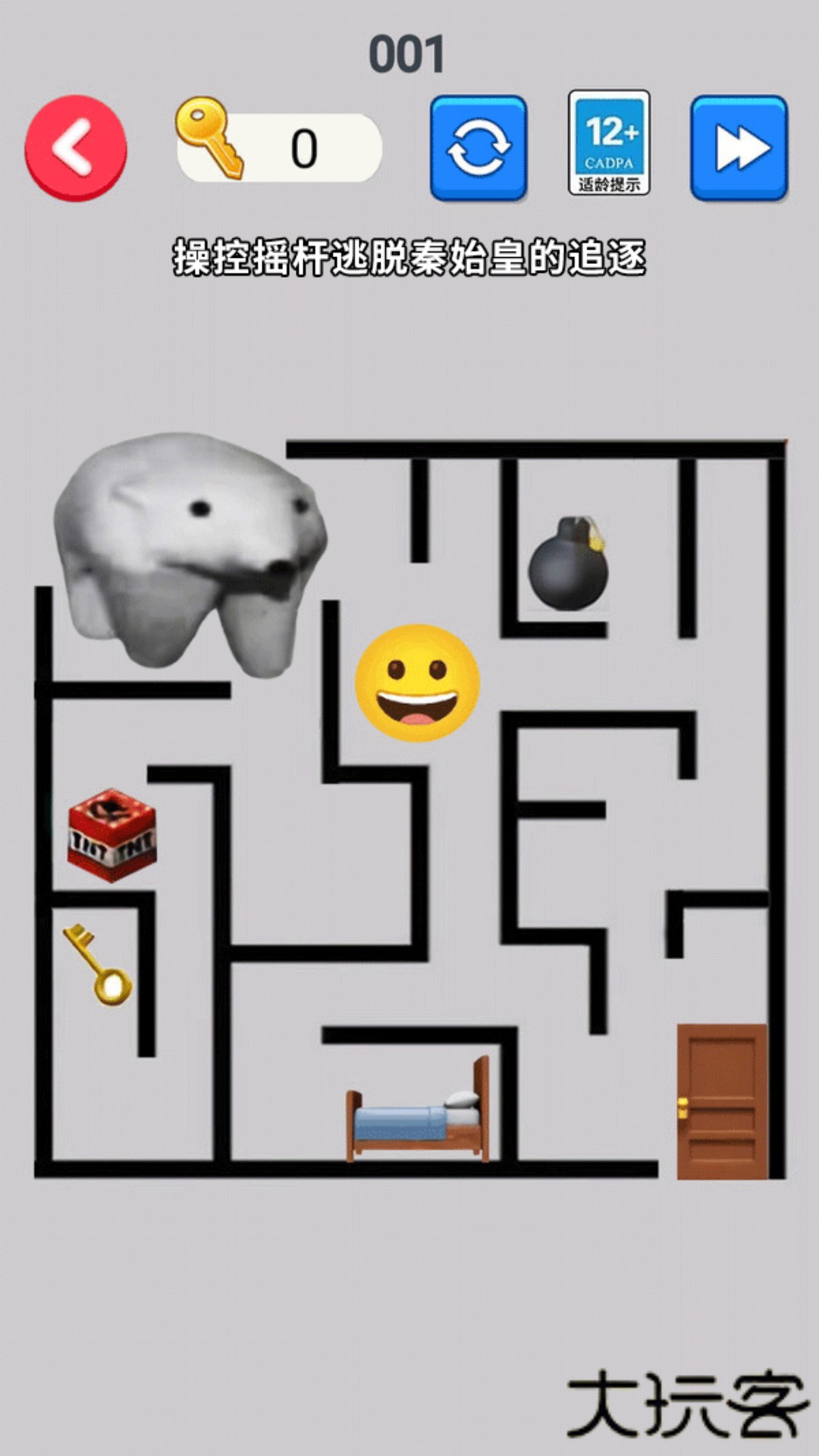The width and height of the screenshot is (819, 1456).
Task: Open the 12+ CADPA age rating notice
Action: (x=609, y=143)
